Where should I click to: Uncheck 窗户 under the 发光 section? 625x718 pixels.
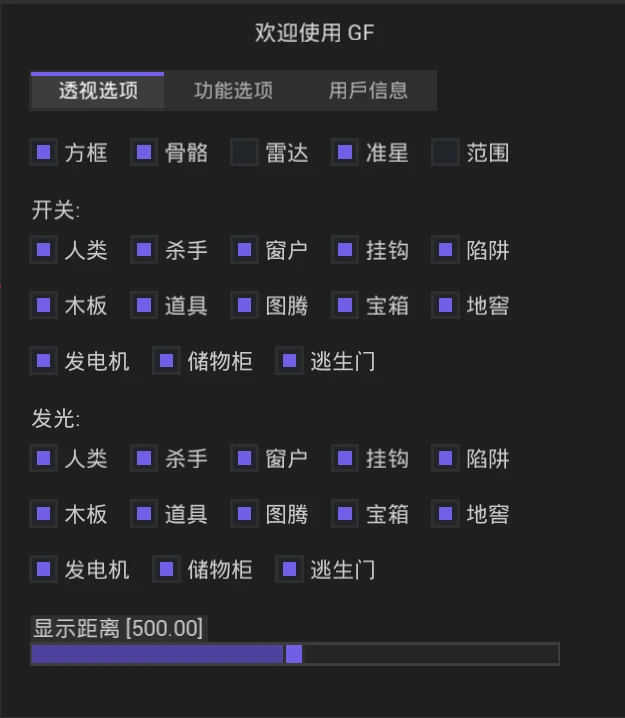pos(245,459)
